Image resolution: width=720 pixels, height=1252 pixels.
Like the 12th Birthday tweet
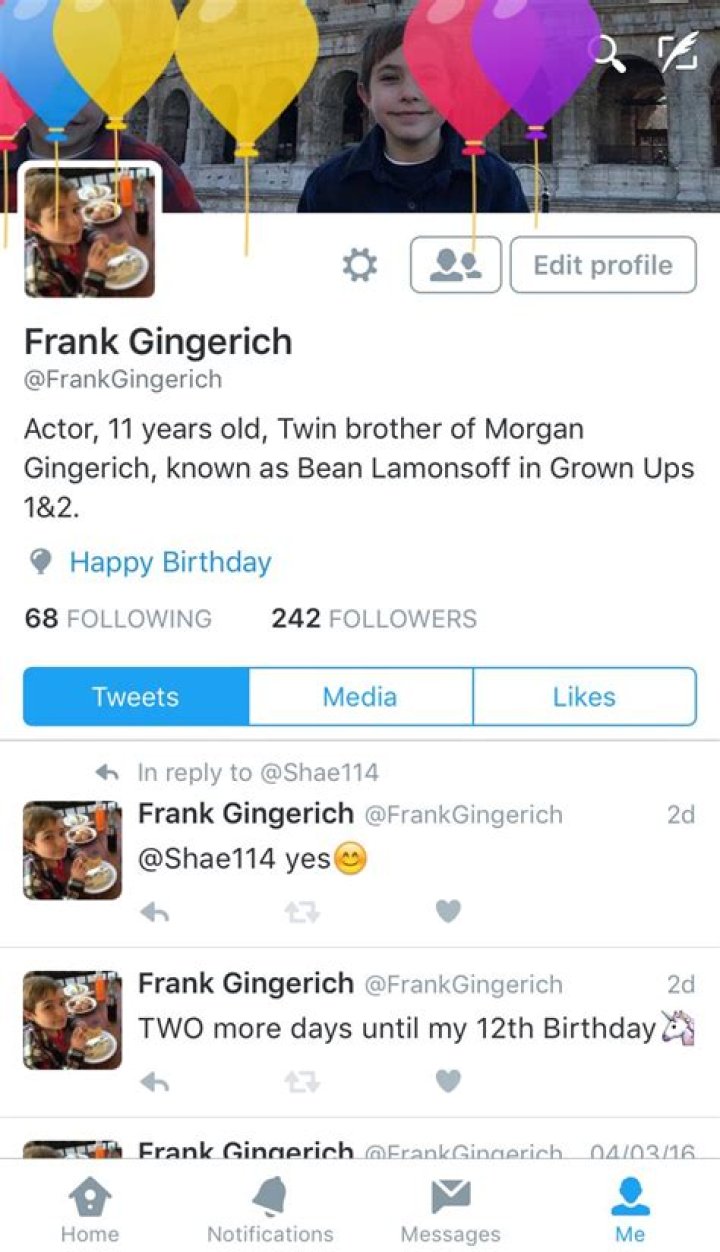click(448, 1081)
